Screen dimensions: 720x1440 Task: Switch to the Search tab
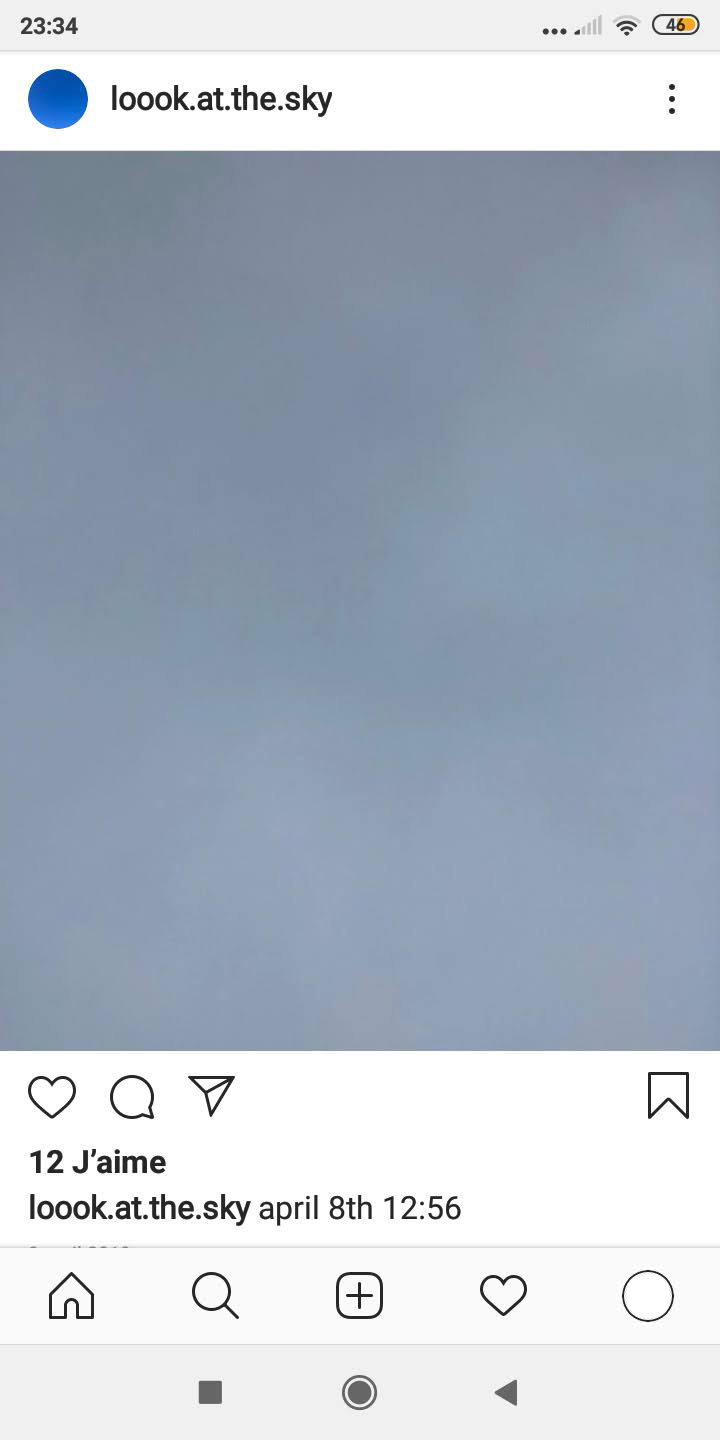pos(215,1296)
